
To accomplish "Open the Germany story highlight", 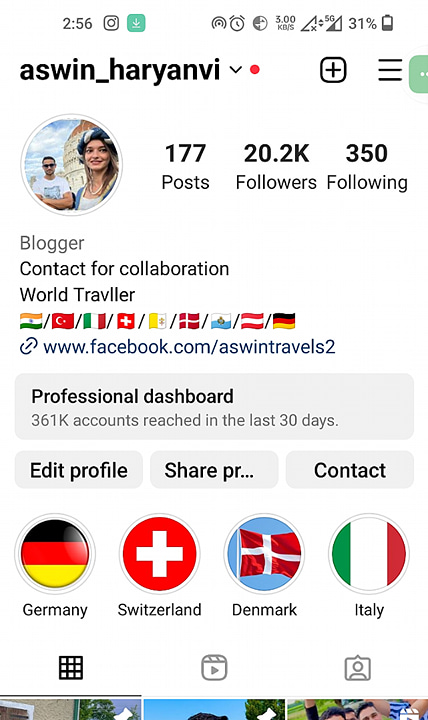I will (x=55, y=554).
